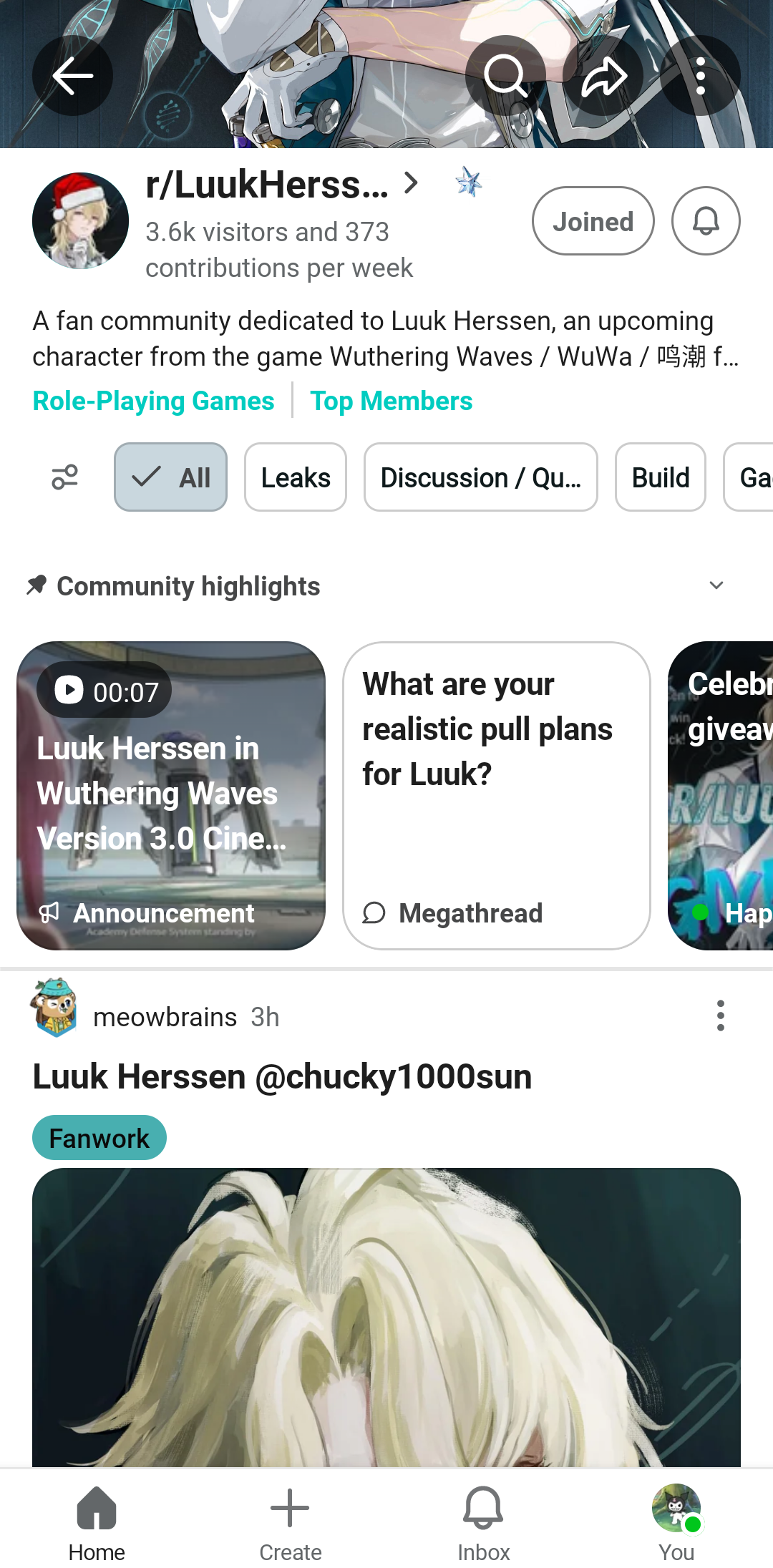
Task: Filter posts by Build
Action: point(660,477)
